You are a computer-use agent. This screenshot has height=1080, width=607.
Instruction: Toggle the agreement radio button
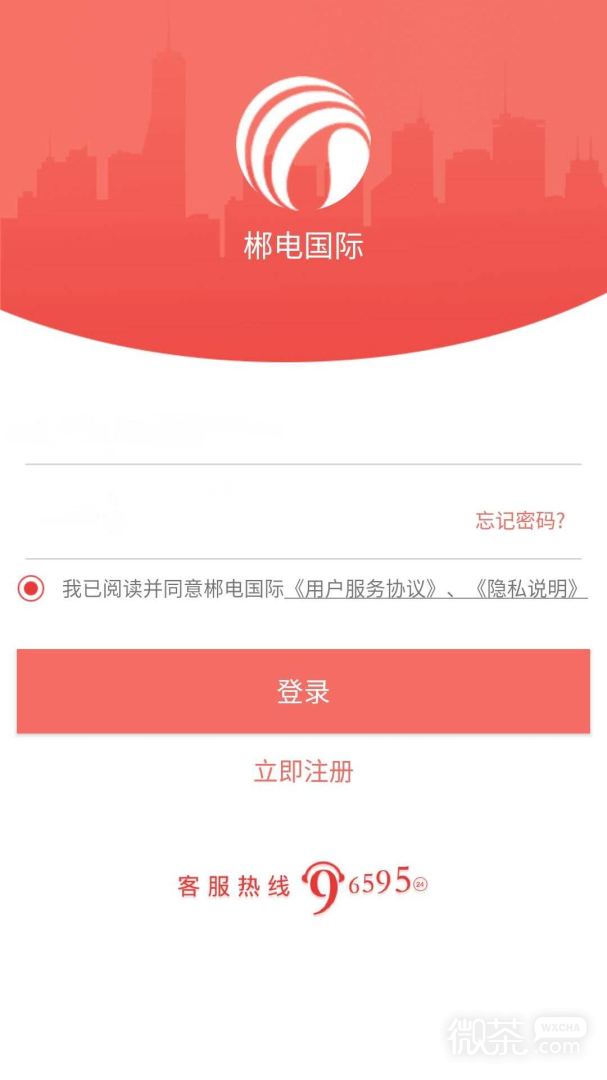tap(31, 589)
